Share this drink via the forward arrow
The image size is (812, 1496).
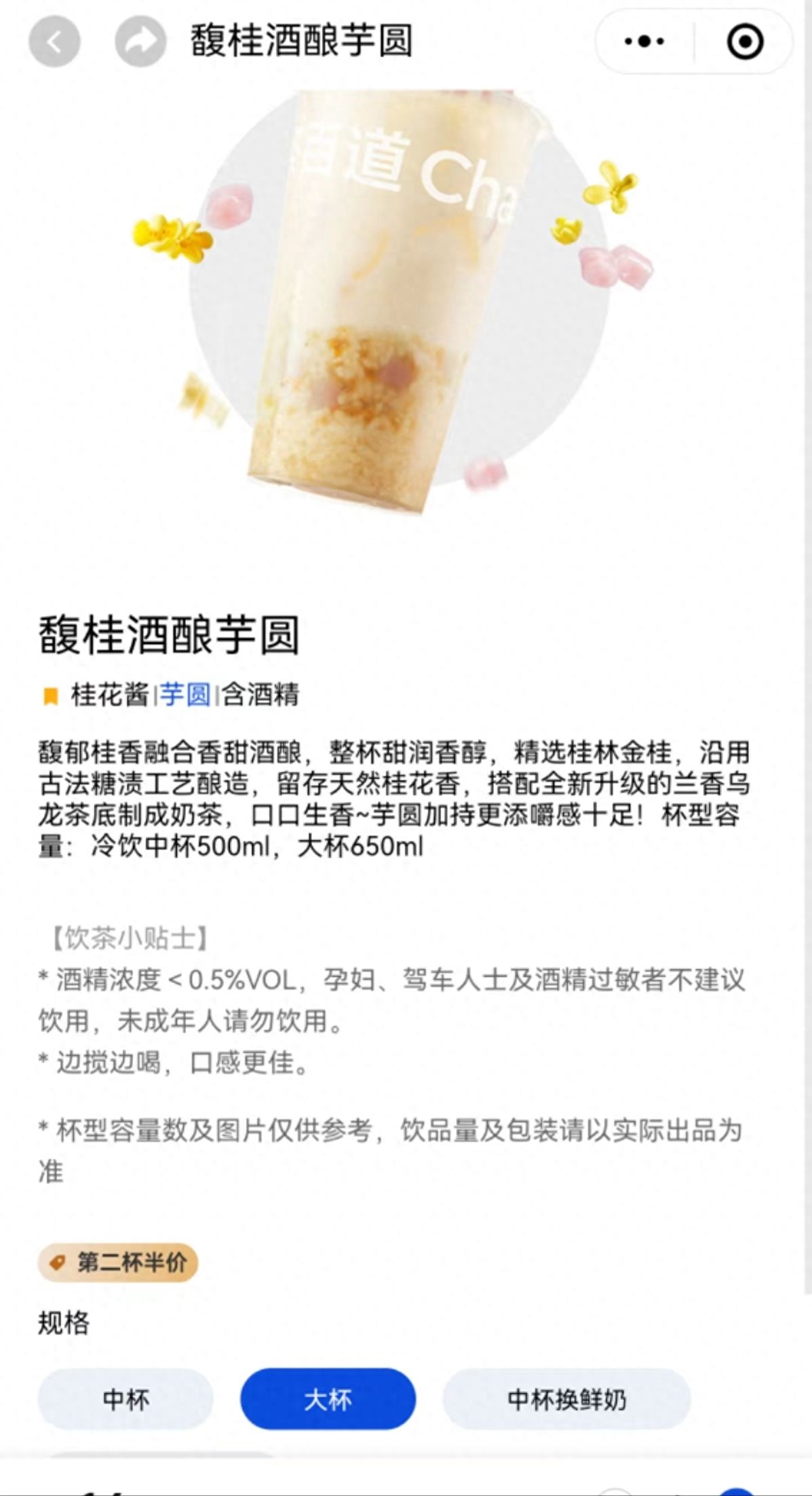(140, 41)
